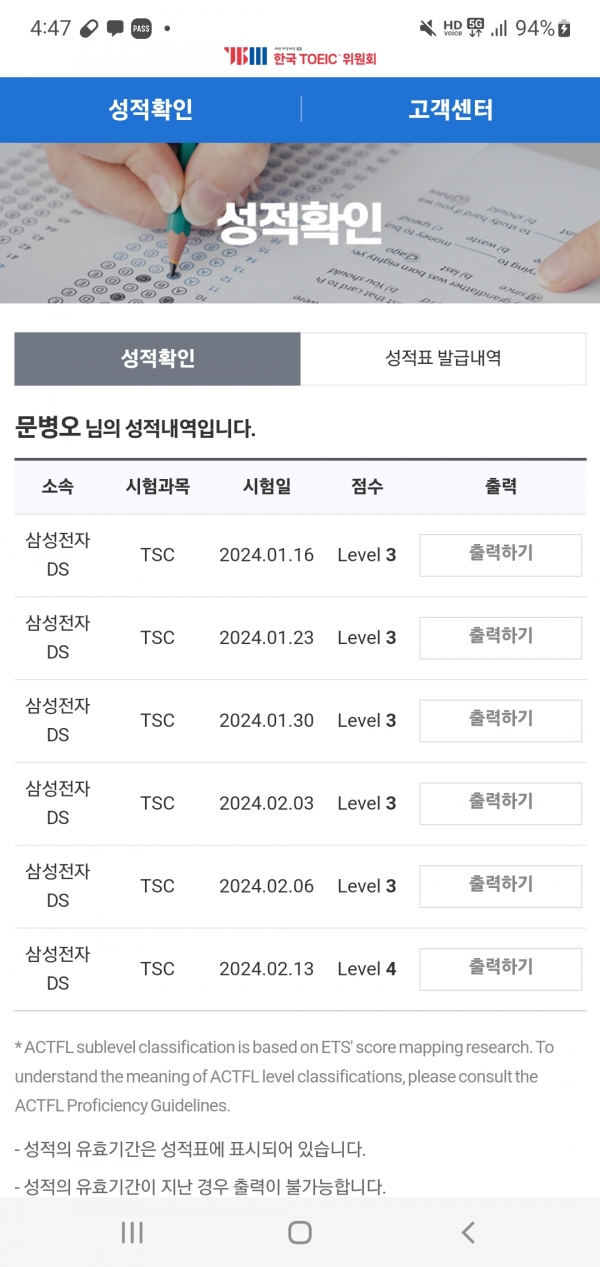Open recent apps from the navigation bar
The width and height of the screenshot is (600, 1267).
[132, 1232]
